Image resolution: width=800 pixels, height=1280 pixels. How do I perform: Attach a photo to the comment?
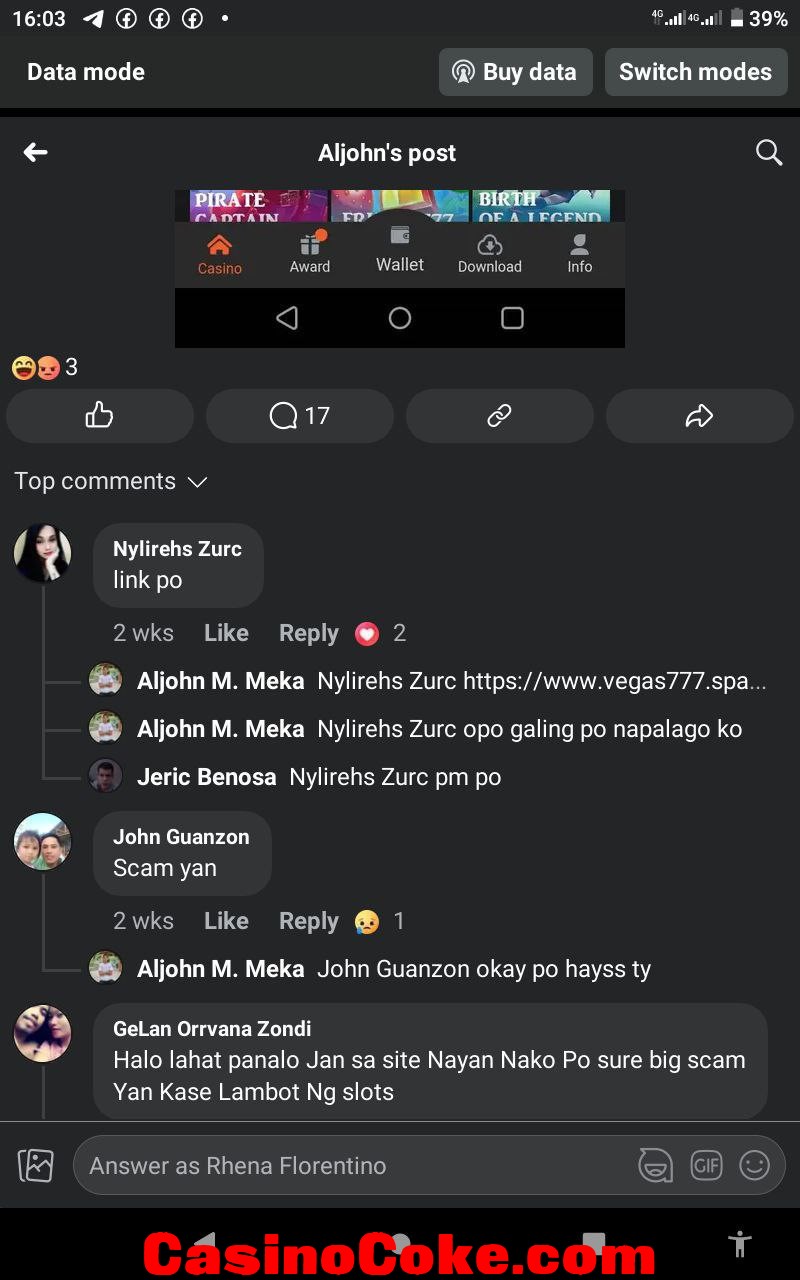point(36,1165)
